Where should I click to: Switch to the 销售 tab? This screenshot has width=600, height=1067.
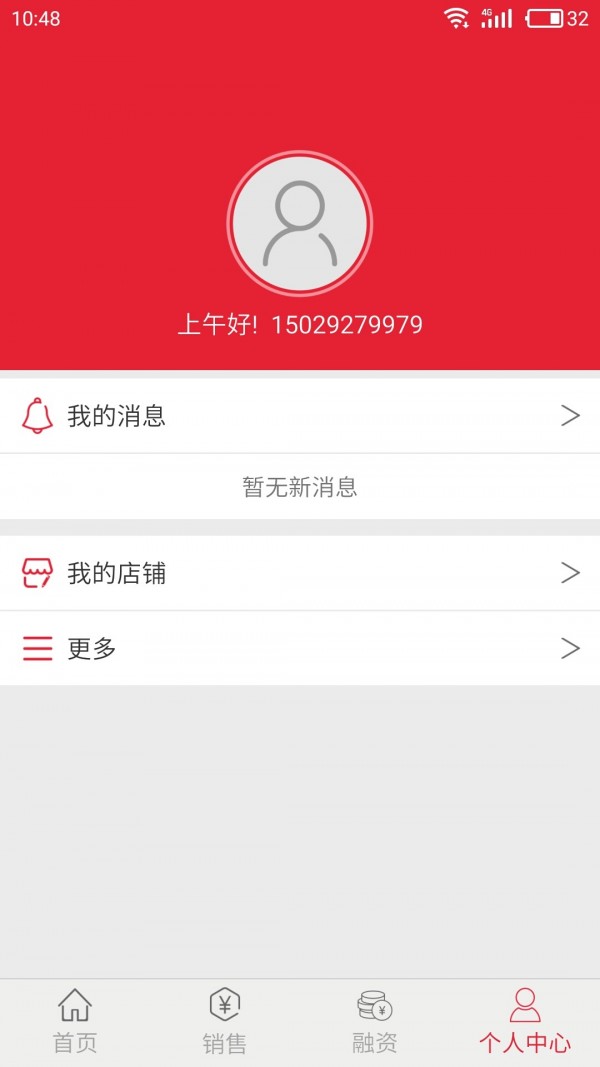tap(225, 1022)
